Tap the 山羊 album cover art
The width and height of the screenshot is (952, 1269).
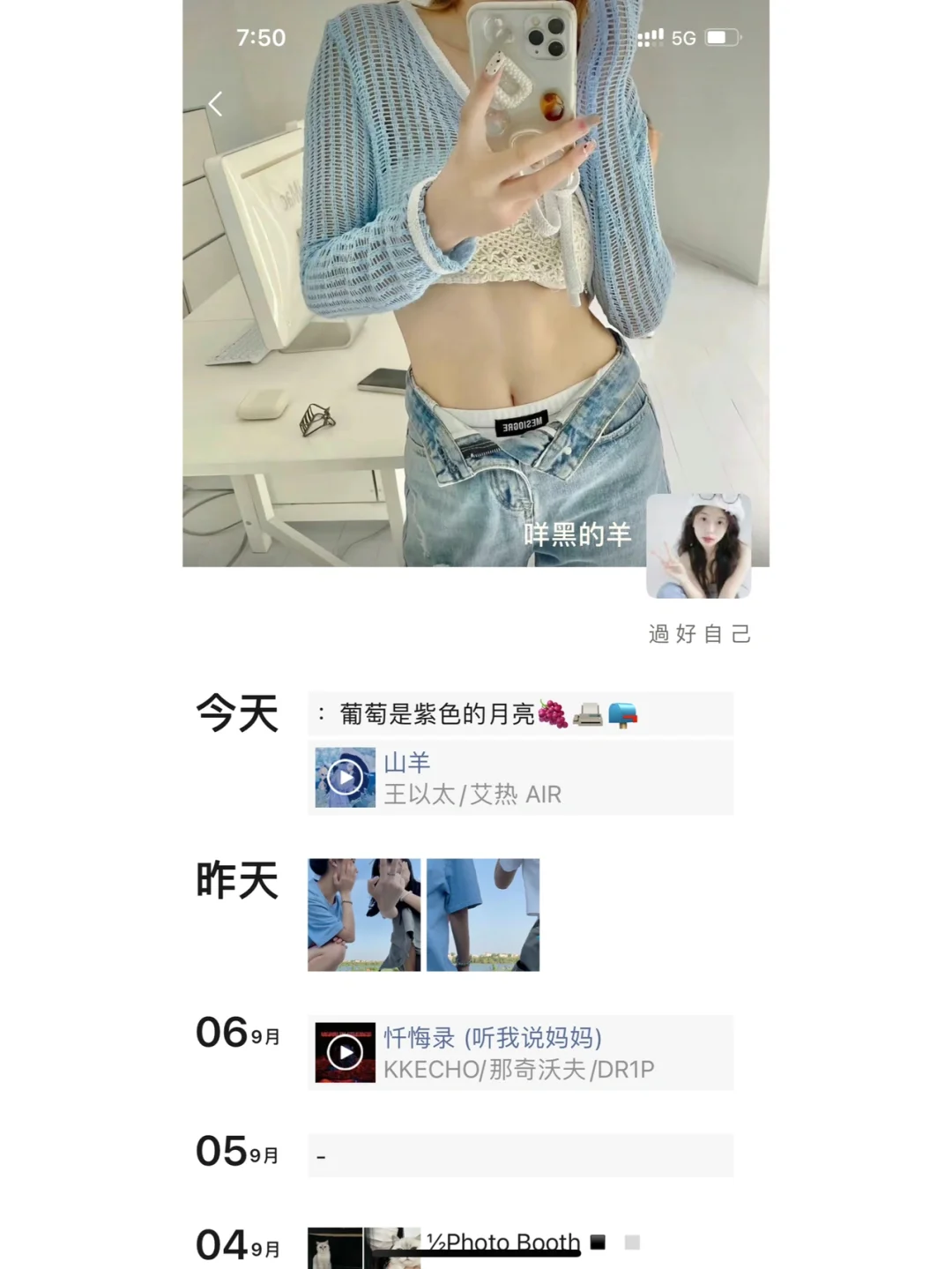(345, 777)
